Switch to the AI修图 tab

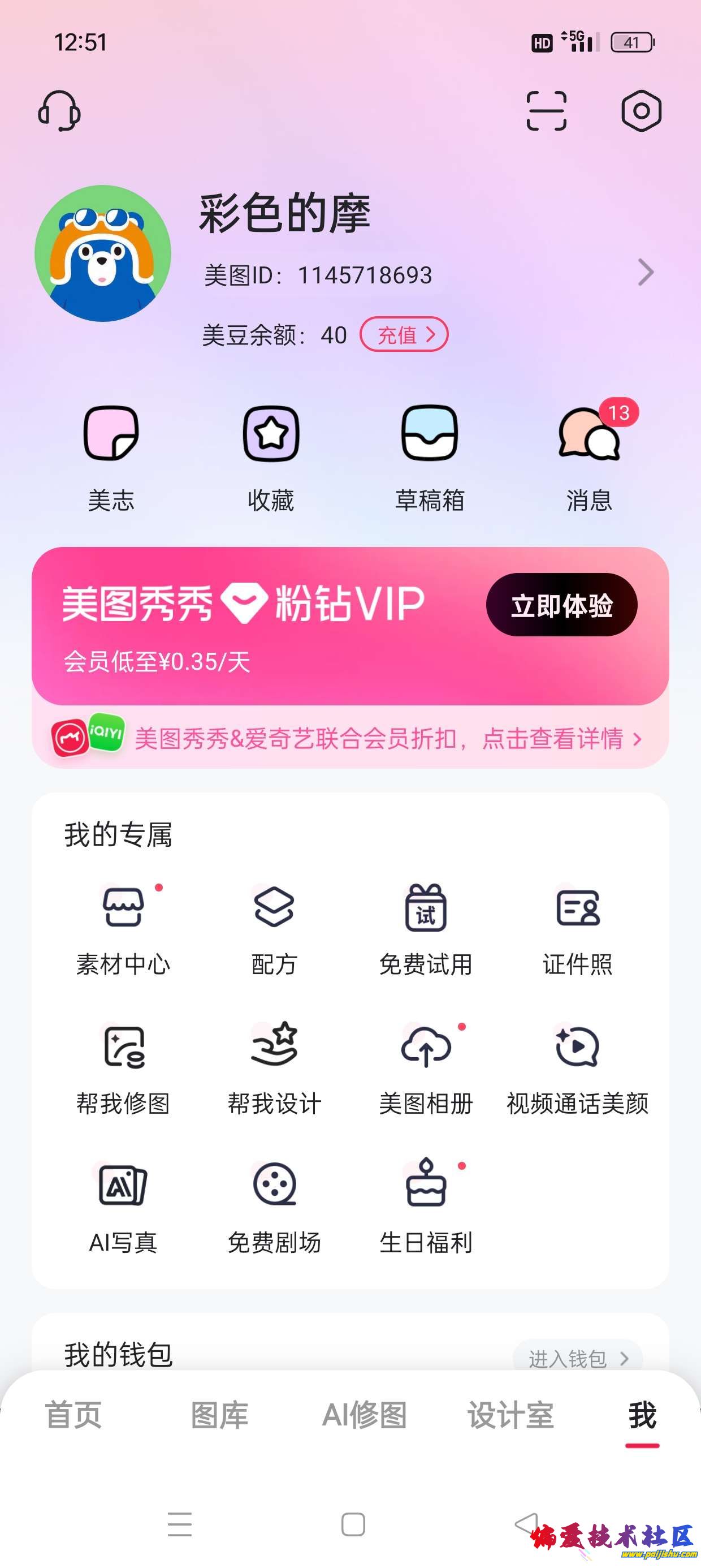point(365,1415)
